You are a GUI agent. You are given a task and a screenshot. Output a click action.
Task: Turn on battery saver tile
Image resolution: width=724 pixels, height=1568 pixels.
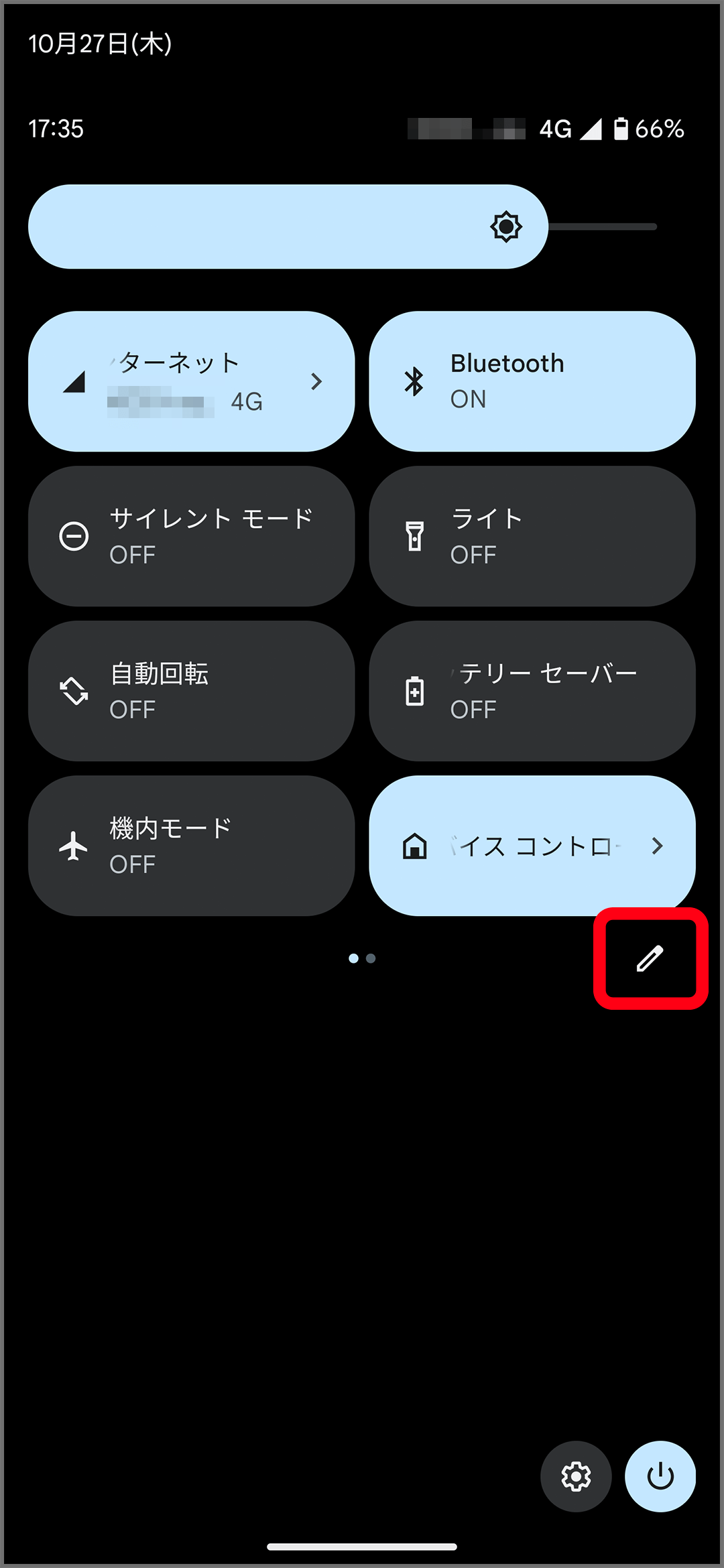[532, 691]
